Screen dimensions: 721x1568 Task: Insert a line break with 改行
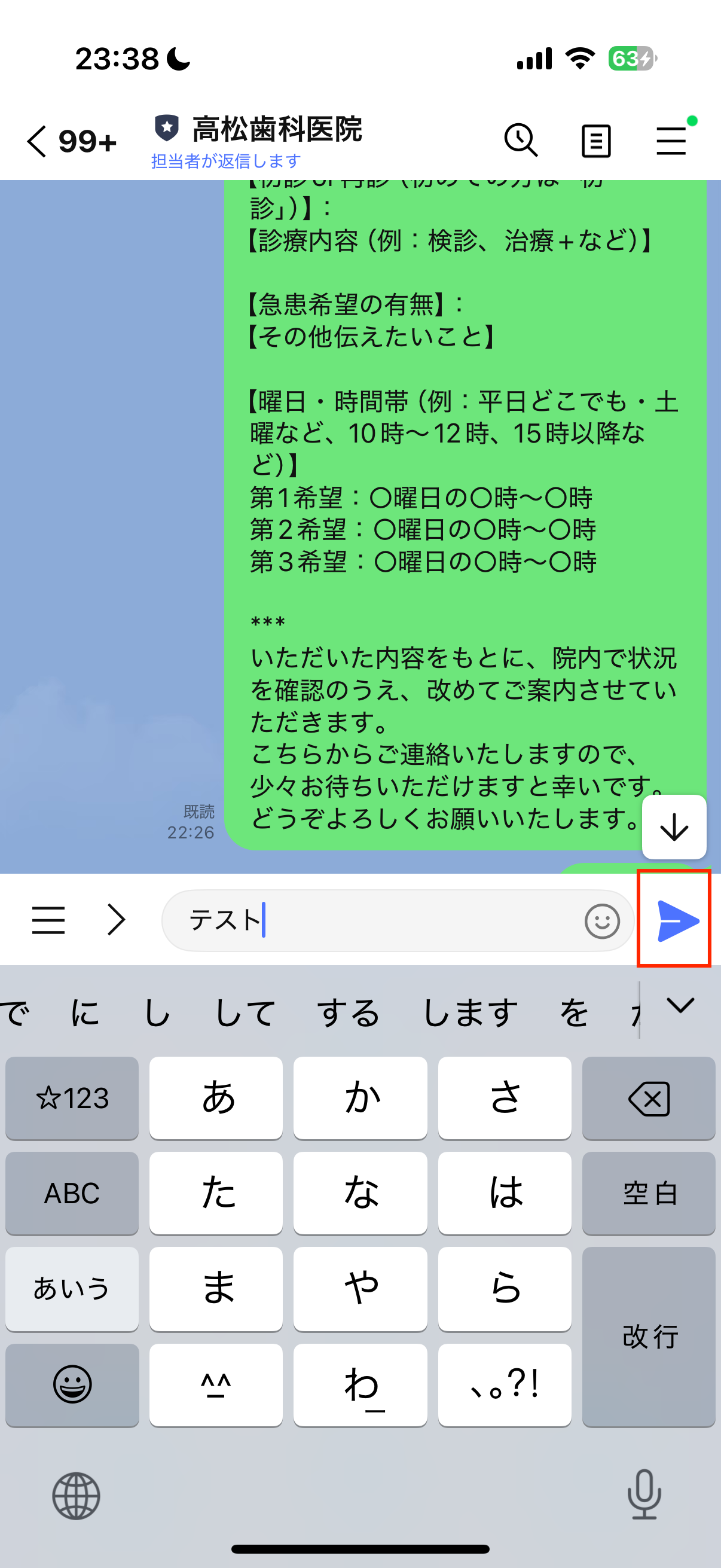(648, 1336)
